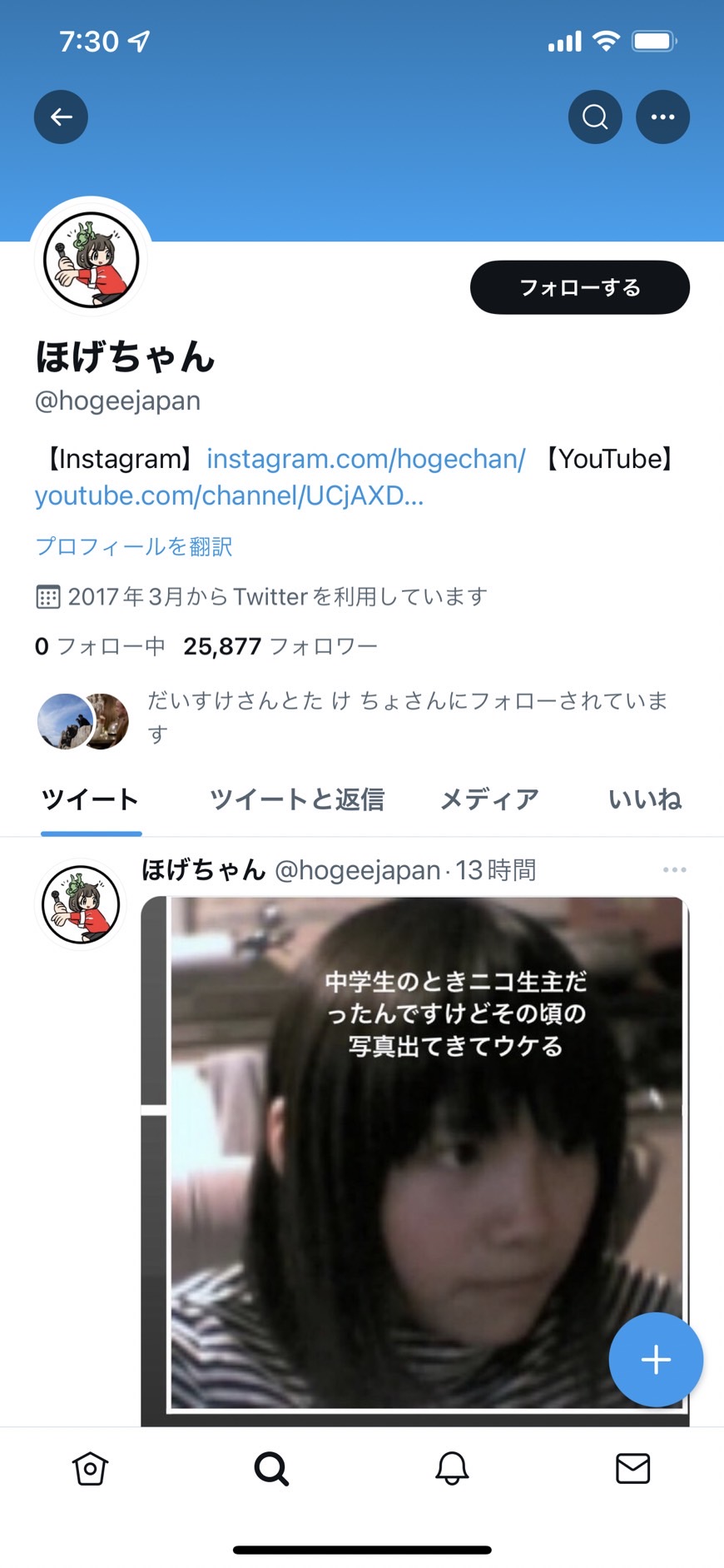Open direct messages envelope
Screen dimensions: 724x1568
[632, 1469]
